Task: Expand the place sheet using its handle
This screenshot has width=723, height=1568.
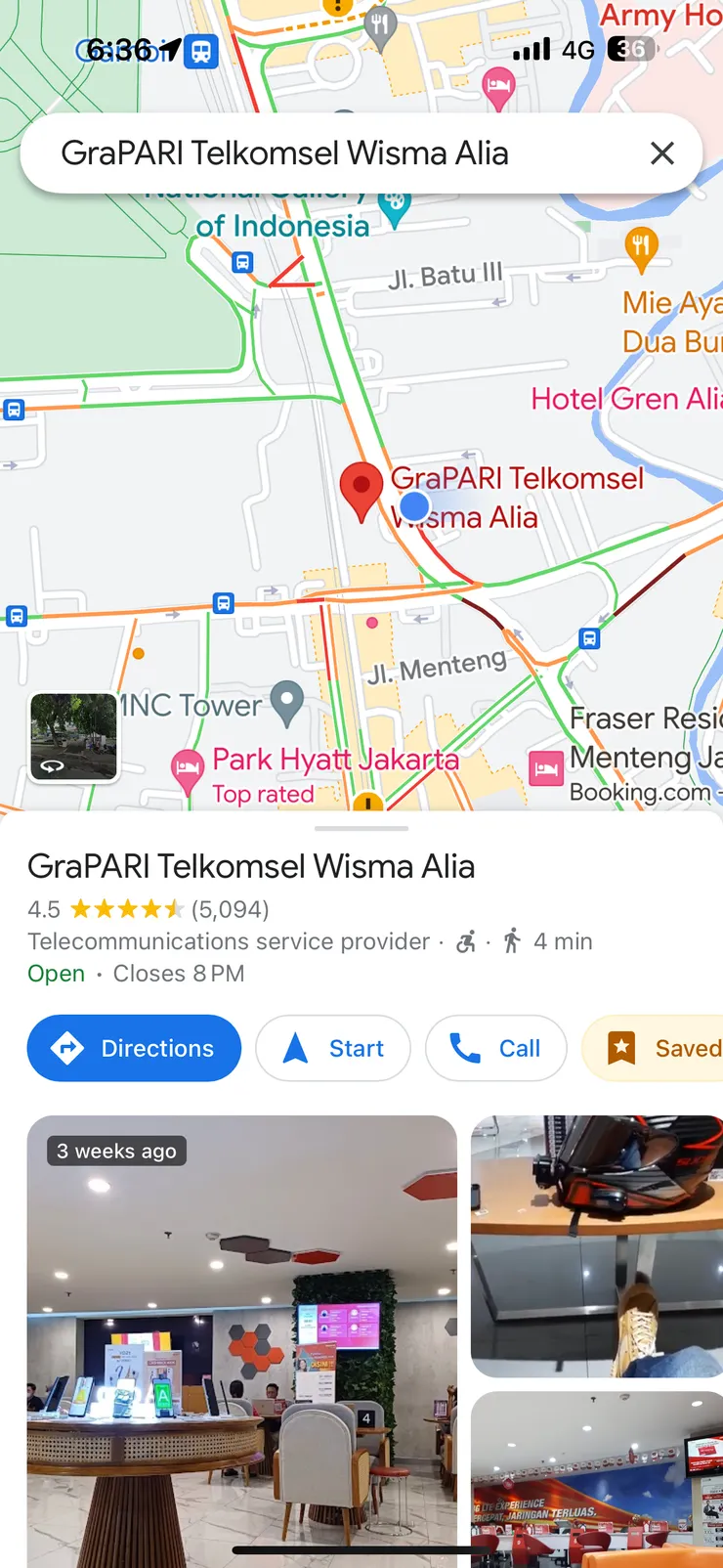Action: pos(361,828)
